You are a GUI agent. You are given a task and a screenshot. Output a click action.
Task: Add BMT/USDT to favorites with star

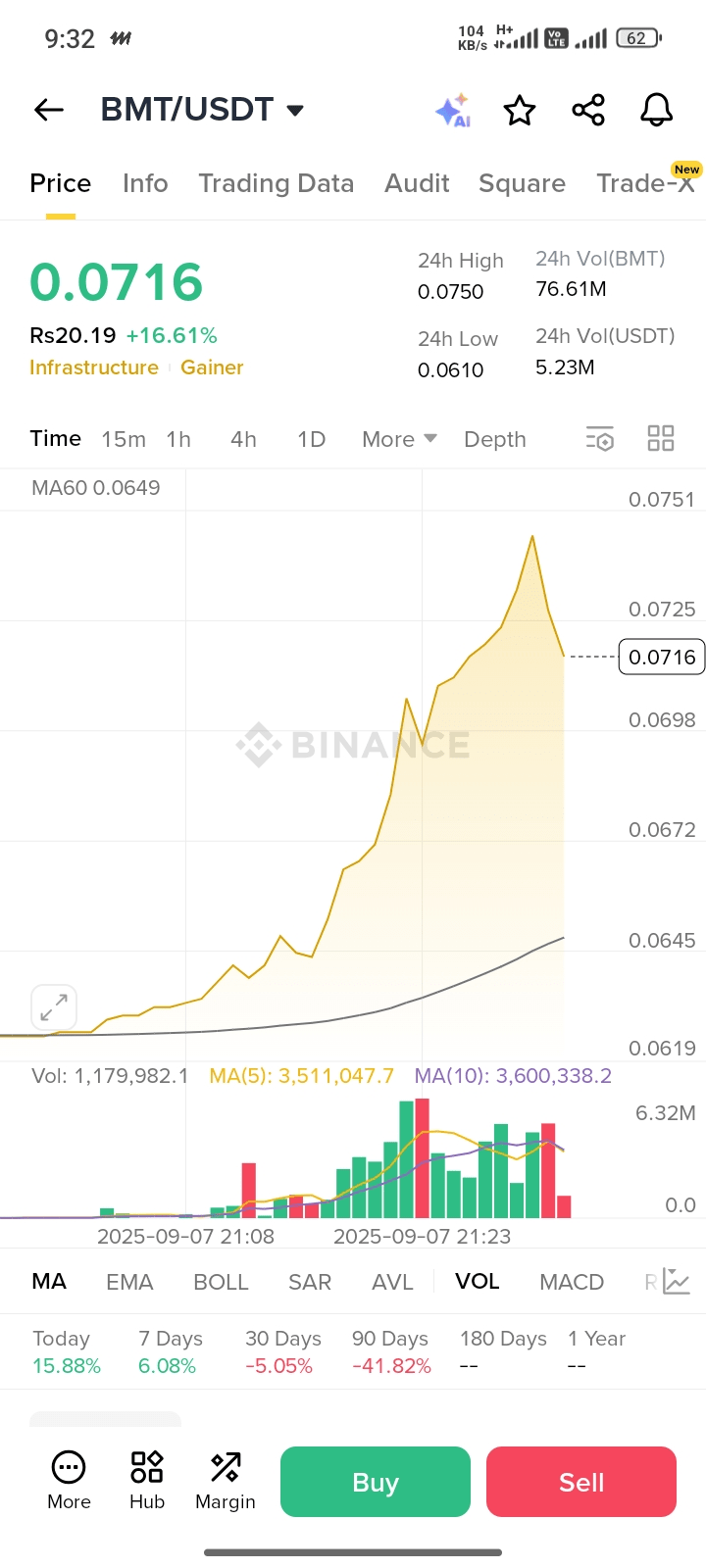(520, 111)
